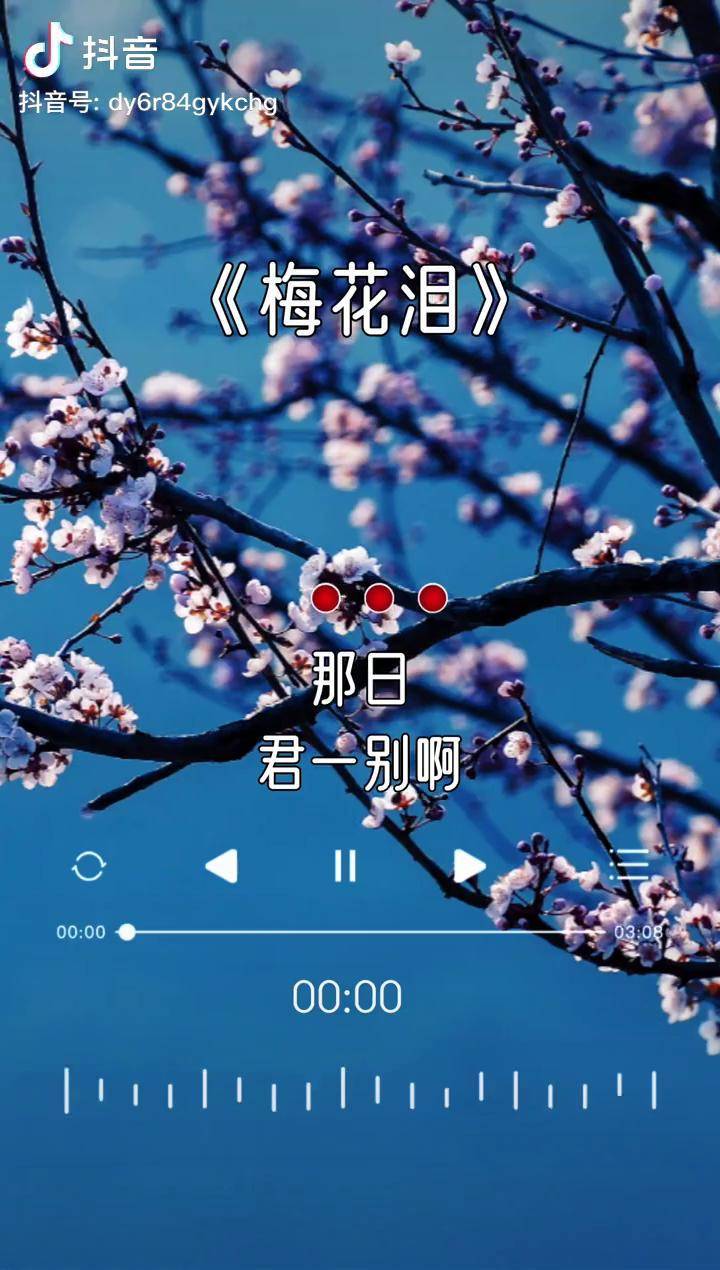The height and width of the screenshot is (1270, 720).
Task: Tap the middle red dot indicator
Action: (x=379, y=597)
